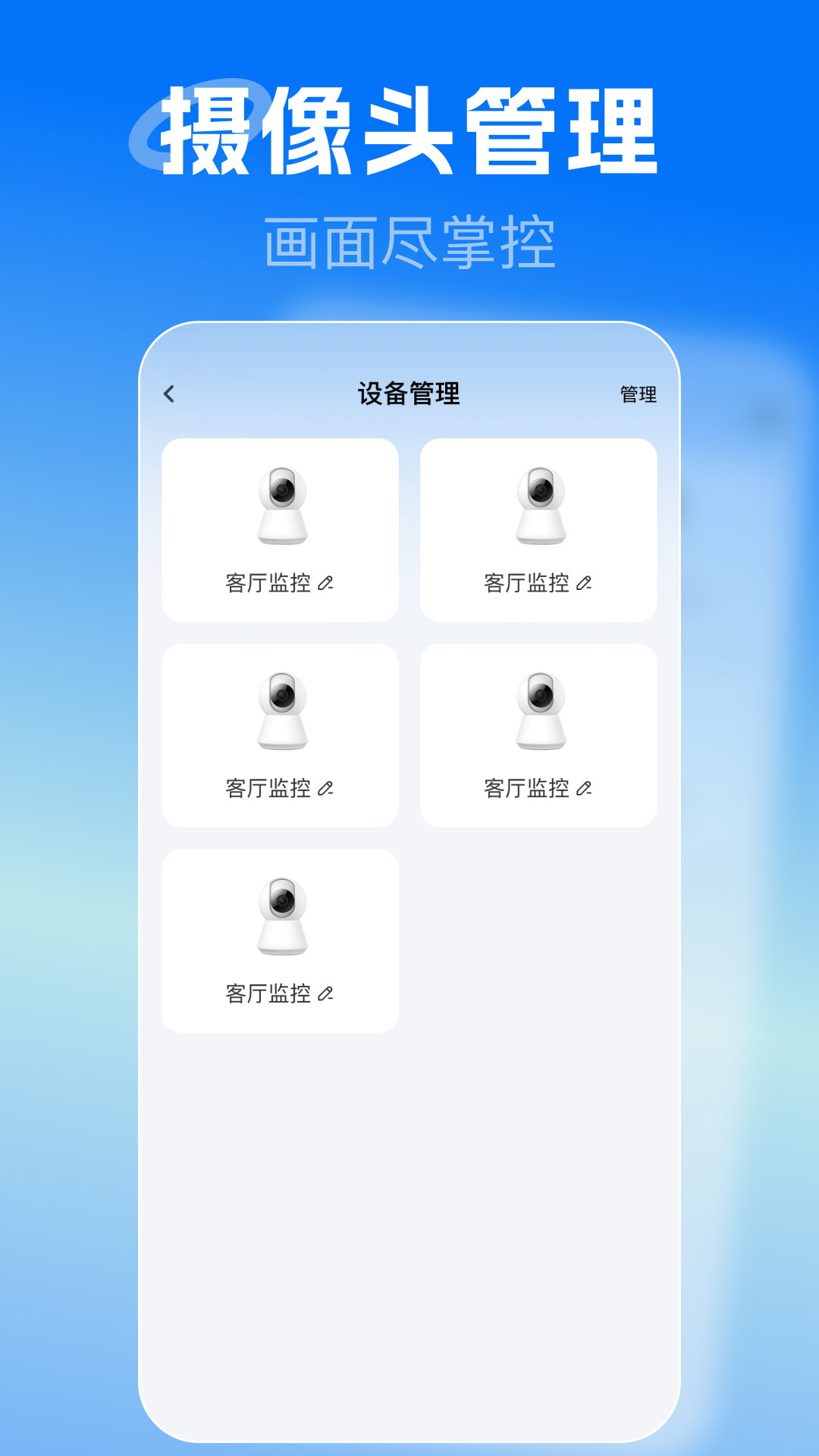Open rename editor for the middle-left camera
This screenshot has width=819, height=1456.
[326, 788]
